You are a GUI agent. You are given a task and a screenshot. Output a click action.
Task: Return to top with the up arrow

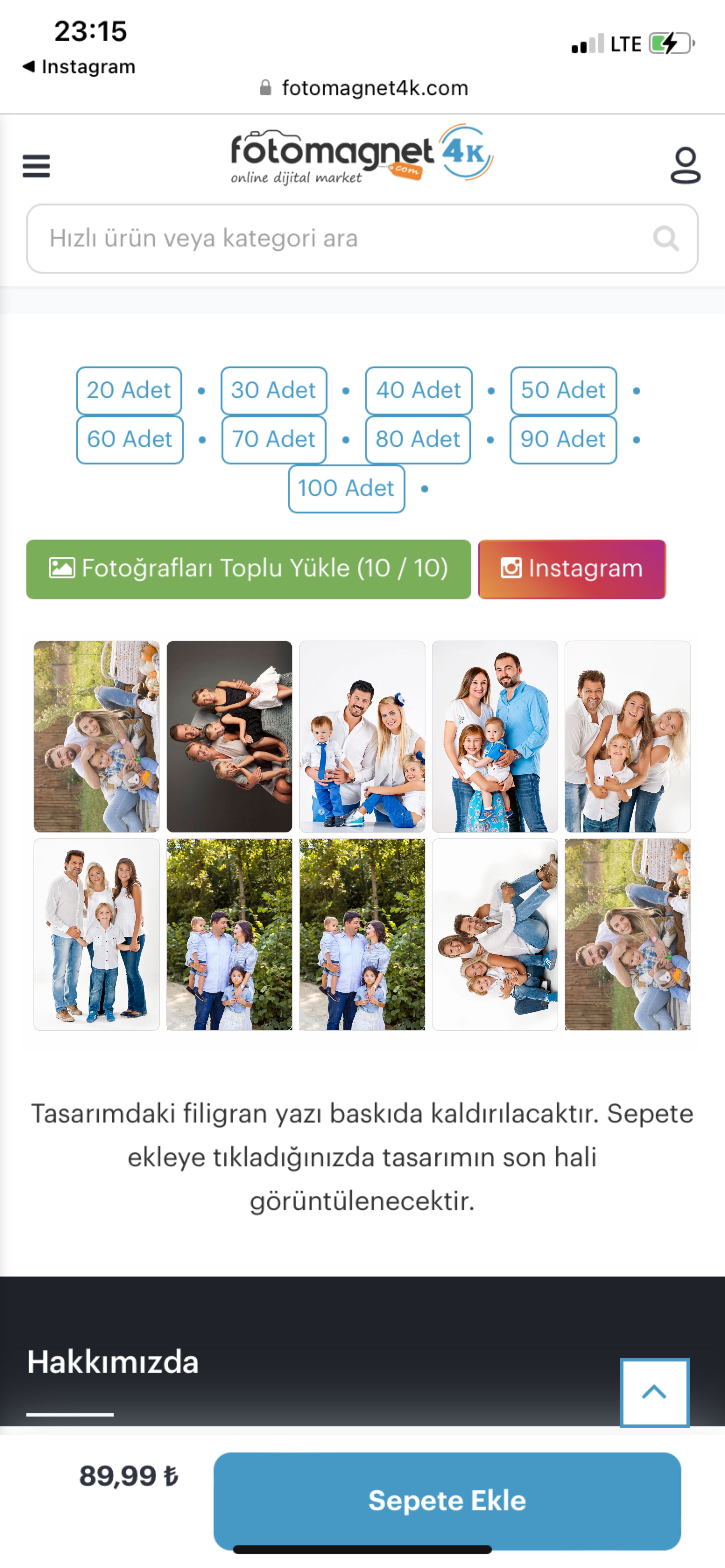tap(654, 1392)
